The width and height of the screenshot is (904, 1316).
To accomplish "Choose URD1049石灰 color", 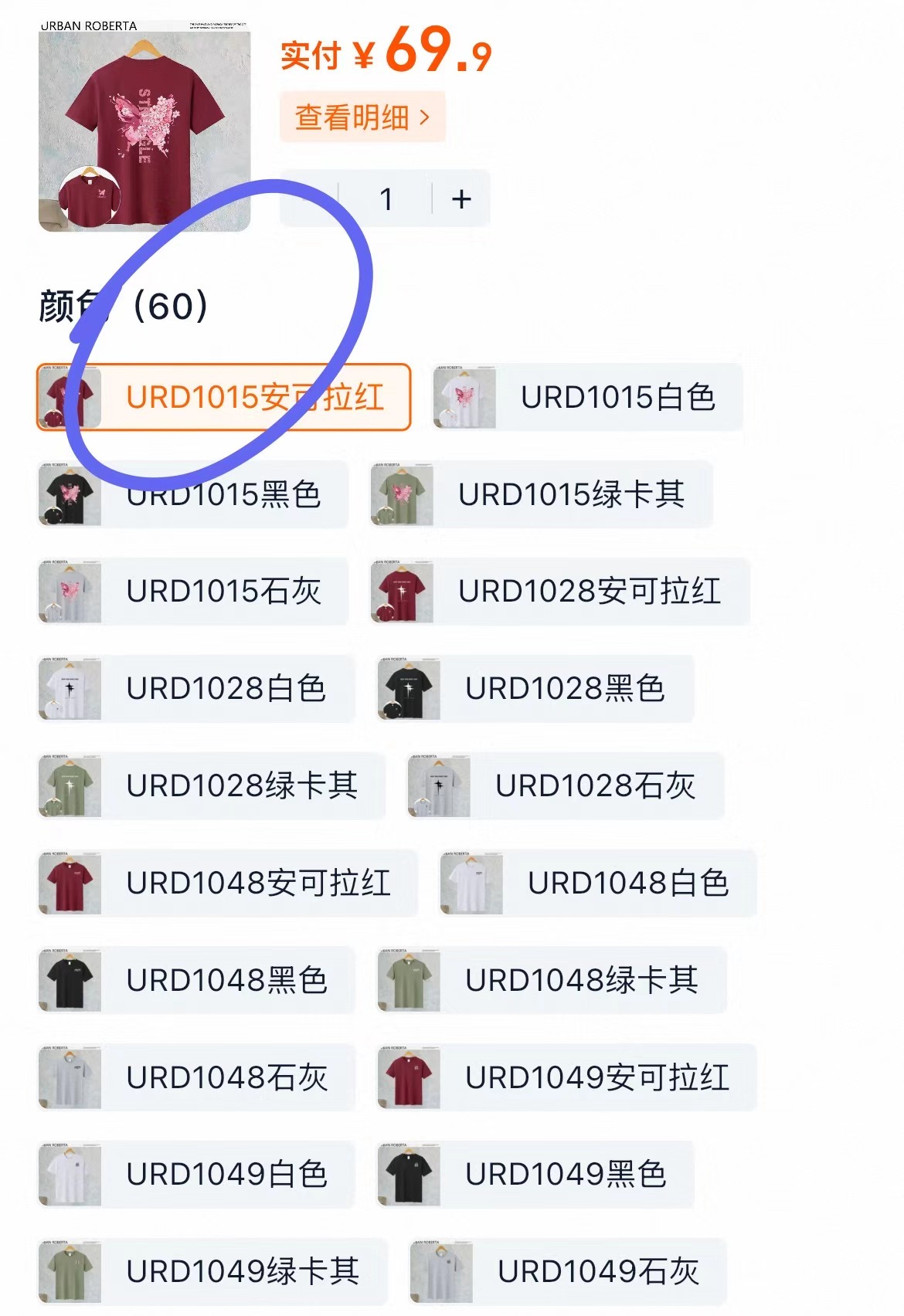I will 567,1272.
